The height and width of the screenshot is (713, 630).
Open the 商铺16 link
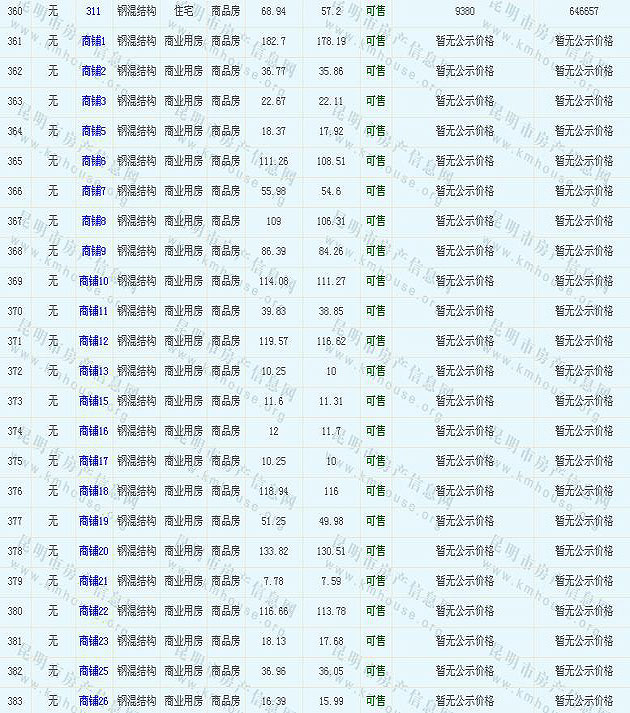point(93,432)
